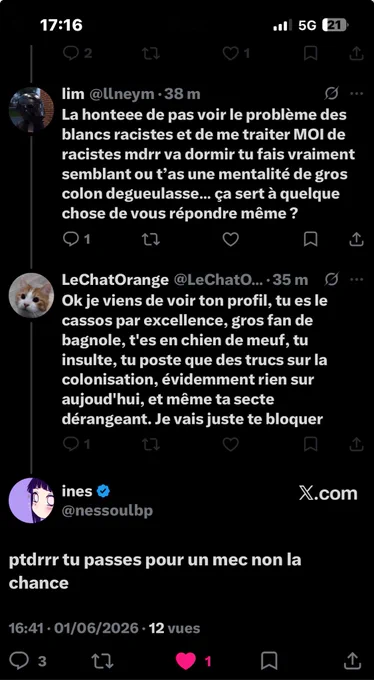Screen dimensions: 374x680
Task: Reply to ines's post with 3 comments
Action: click(28, 661)
